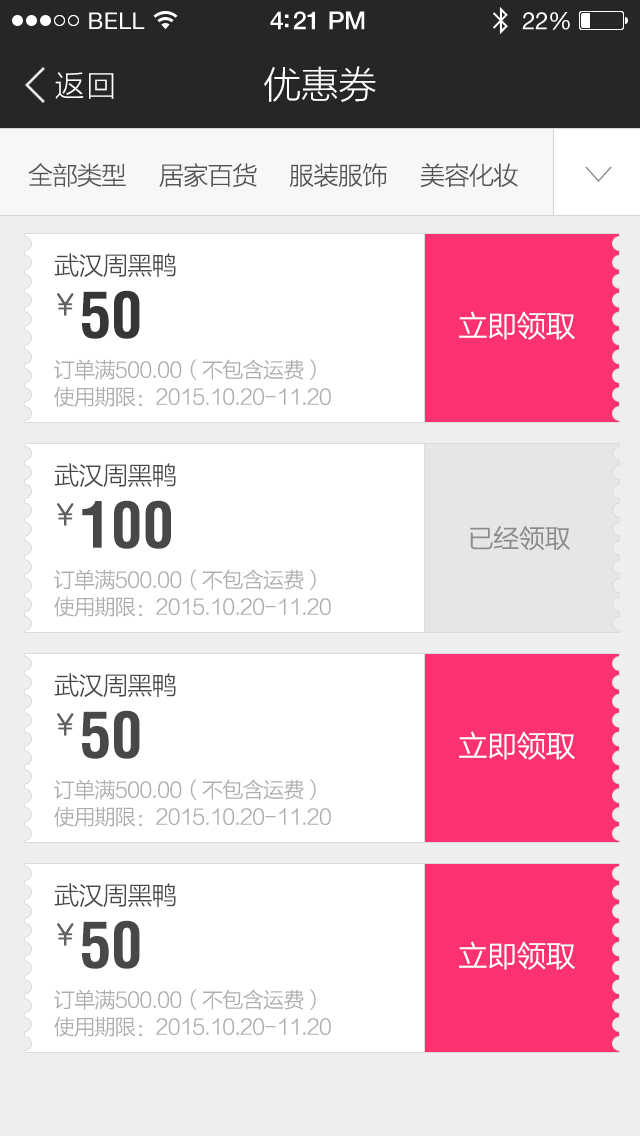Expand the category list with the down chevron
The width and height of the screenshot is (640, 1136).
[597, 172]
